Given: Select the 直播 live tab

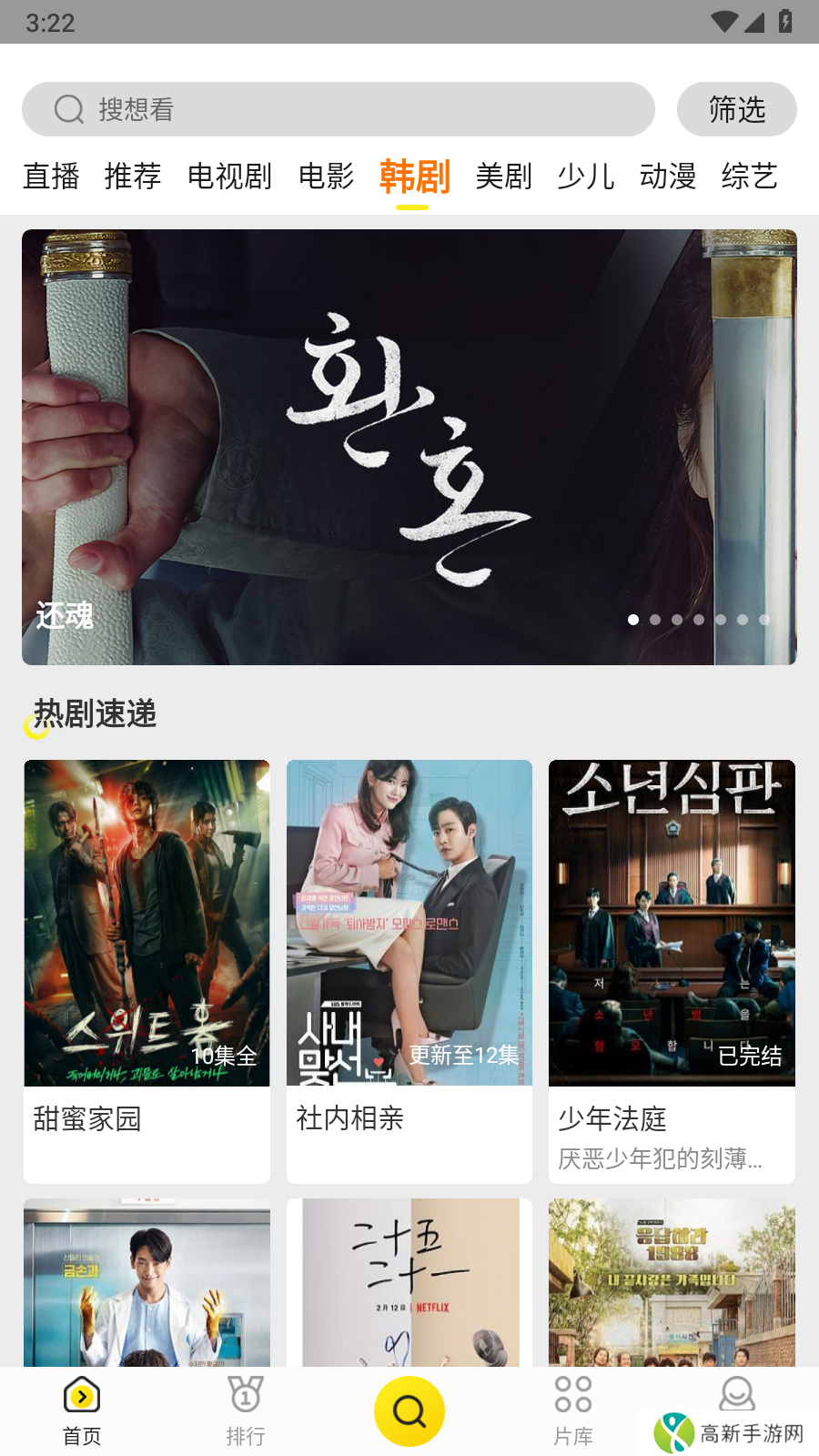Looking at the screenshot, I should point(51,177).
